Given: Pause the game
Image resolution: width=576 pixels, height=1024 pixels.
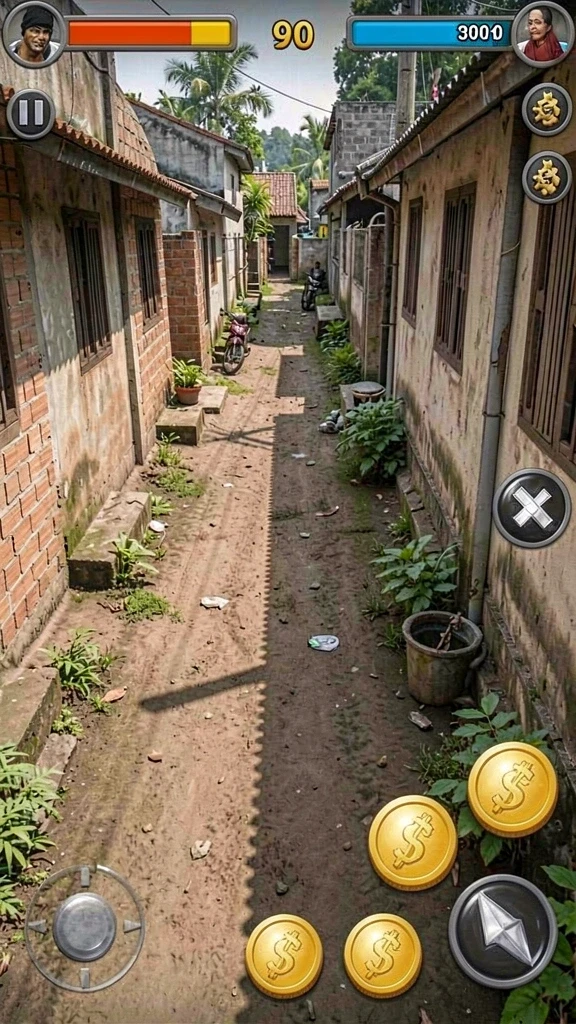Looking at the screenshot, I should (x=31, y=114).
